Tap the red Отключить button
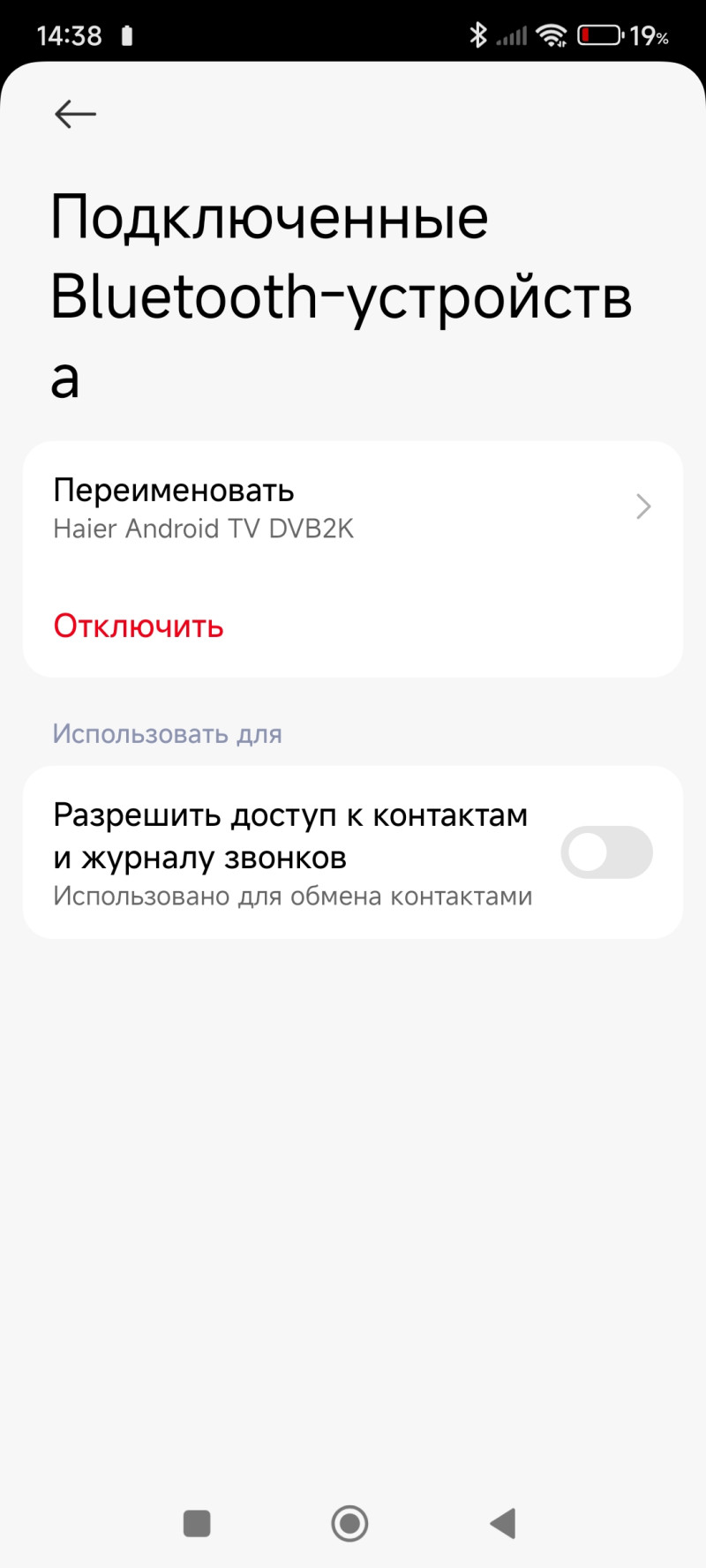706x1568 pixels. coord(139,626)
